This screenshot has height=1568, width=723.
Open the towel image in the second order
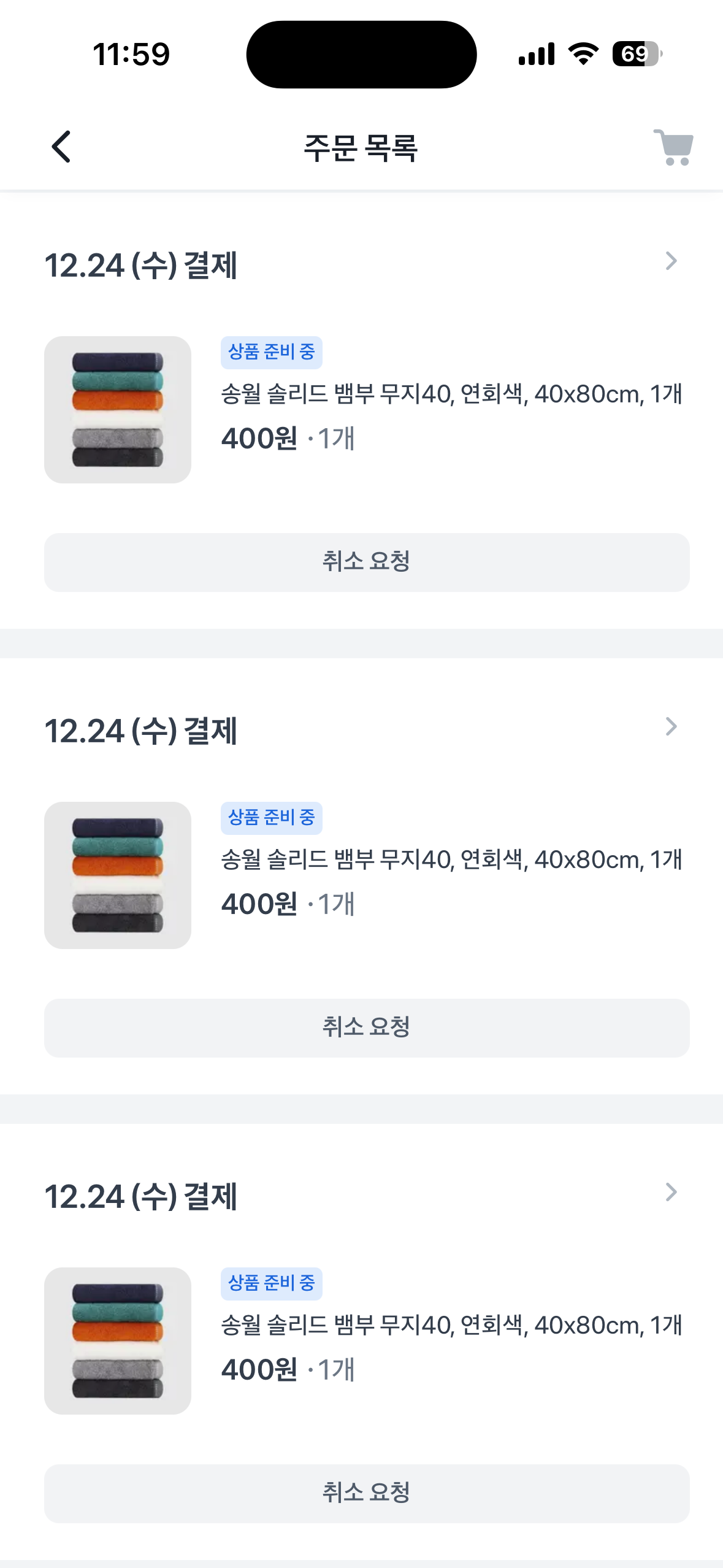[118, 875]
